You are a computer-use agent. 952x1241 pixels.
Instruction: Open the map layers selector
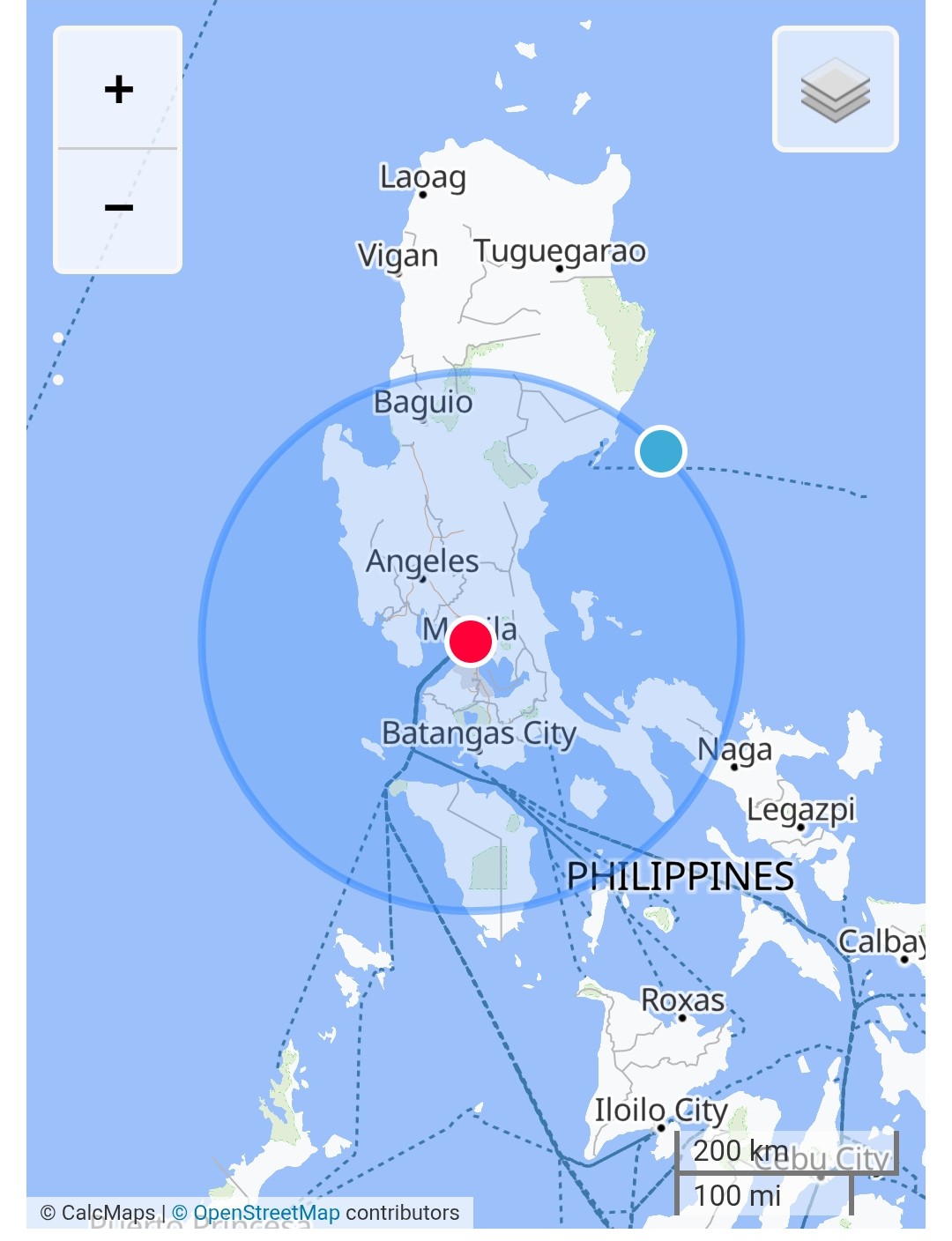(x=835, y=89)
